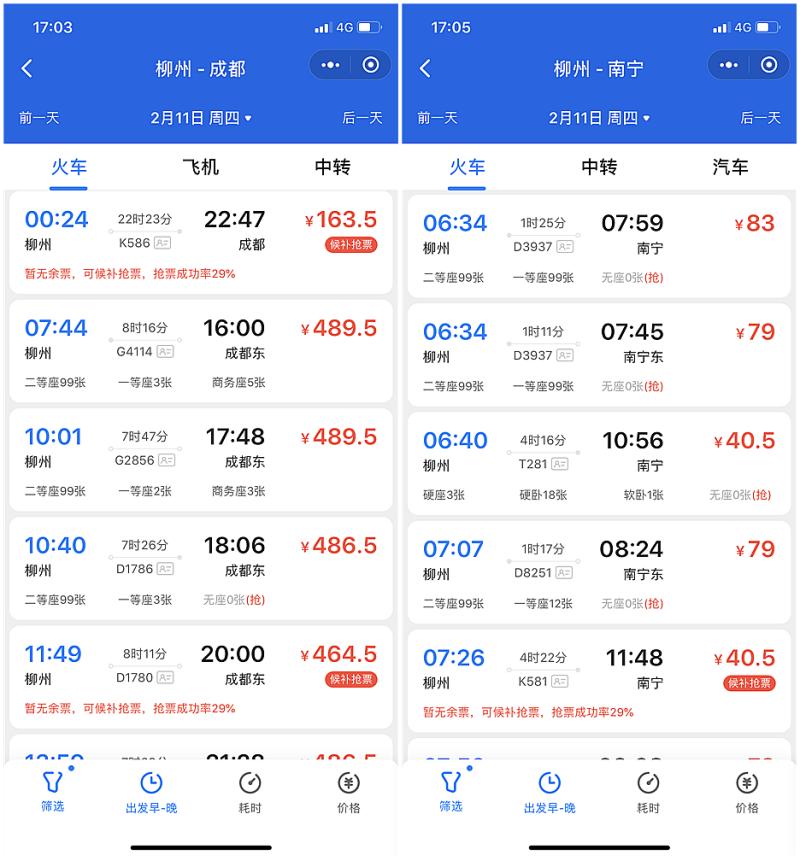Viewport: 800px width, 861px height.
Task: Open train D1786 departing 10:40
Action: tap(200, 569)
